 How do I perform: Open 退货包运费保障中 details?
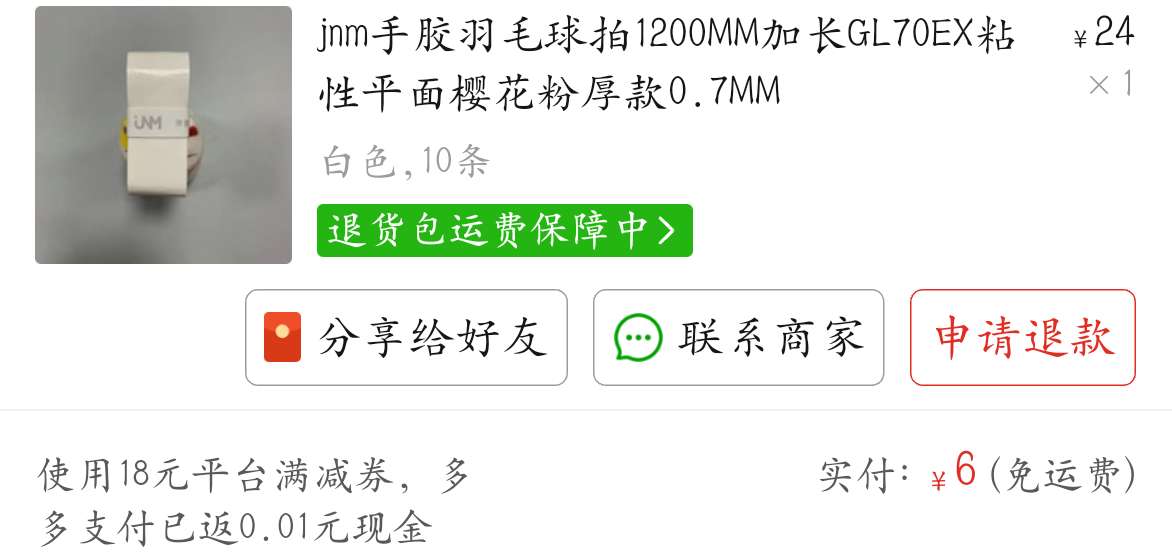tap(504, 230)
